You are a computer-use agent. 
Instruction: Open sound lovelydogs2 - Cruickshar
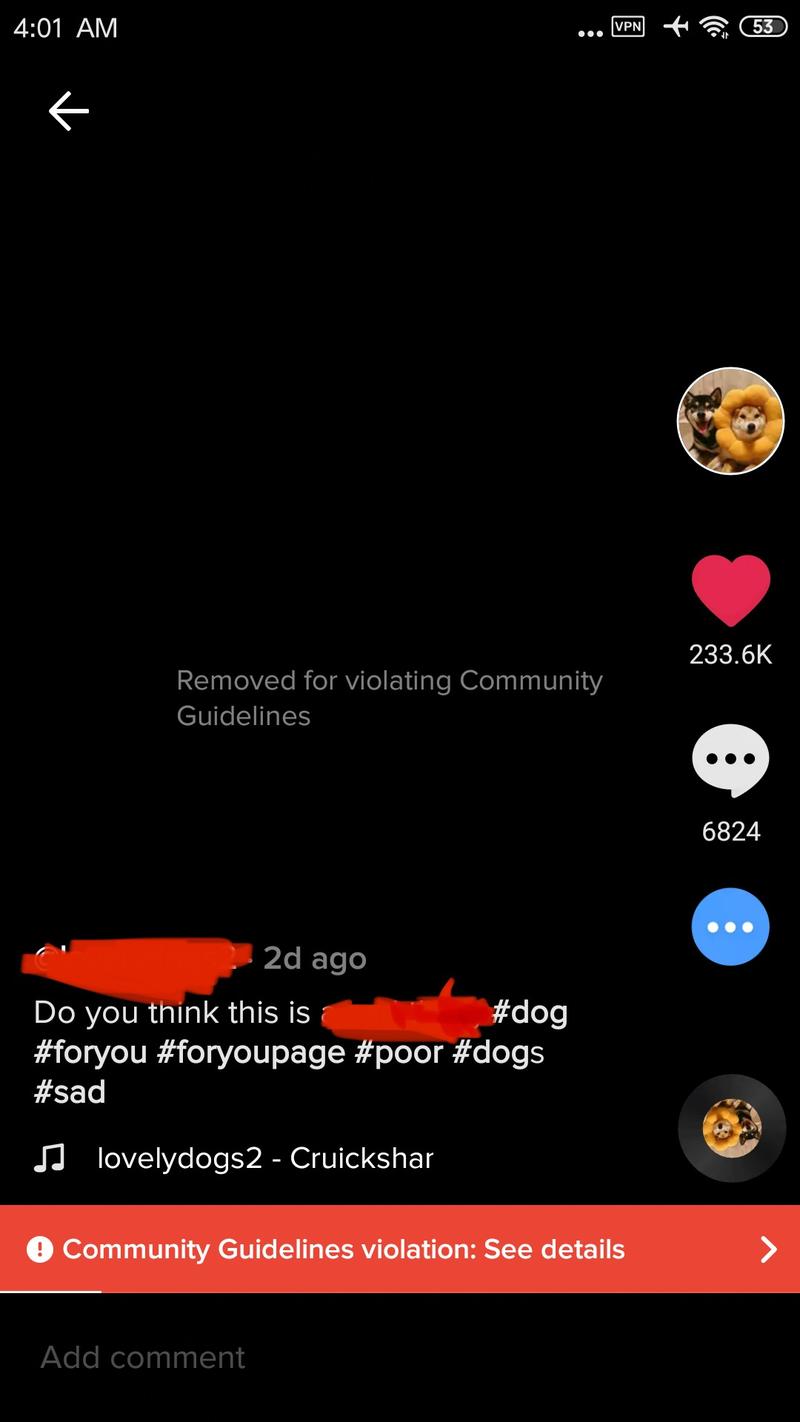click(265, 1158)
